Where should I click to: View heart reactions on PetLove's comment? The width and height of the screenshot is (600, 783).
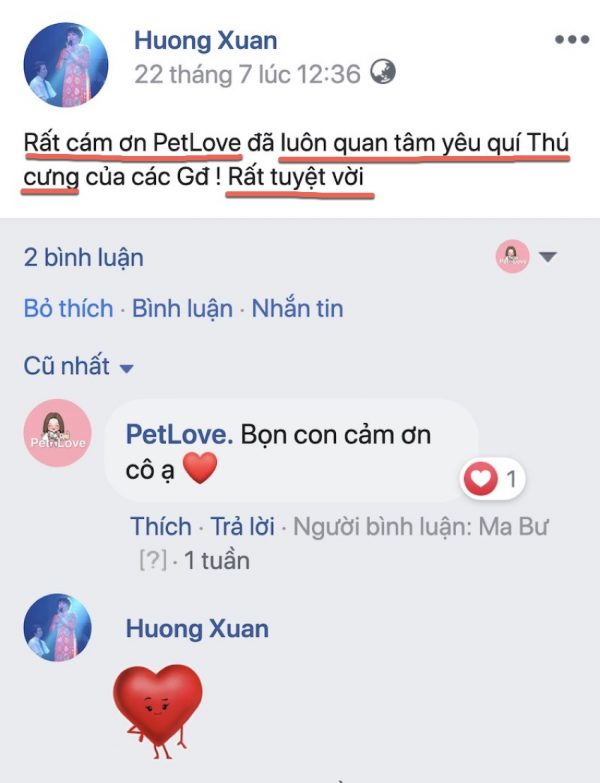[493, 480]
